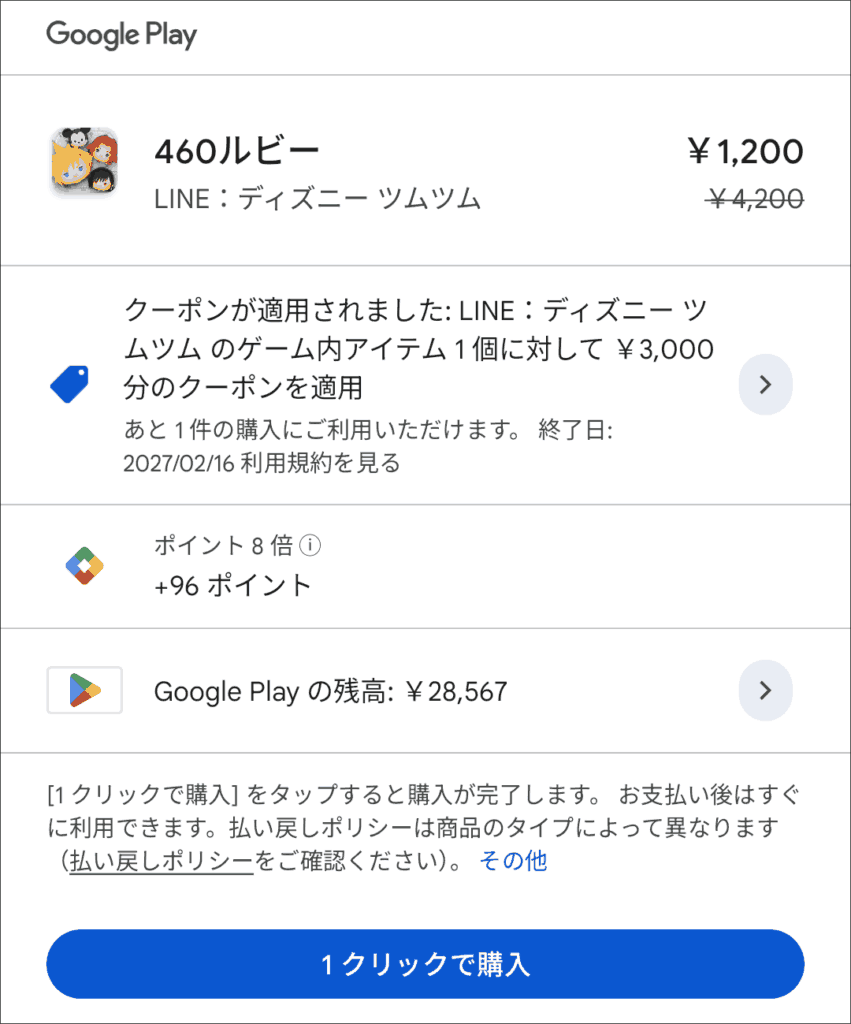The width and height of the screenshot is (851, 1024).
Task: Show info about ポイント 8 倍
Action: pyautogui.click(x=311, y=546)
